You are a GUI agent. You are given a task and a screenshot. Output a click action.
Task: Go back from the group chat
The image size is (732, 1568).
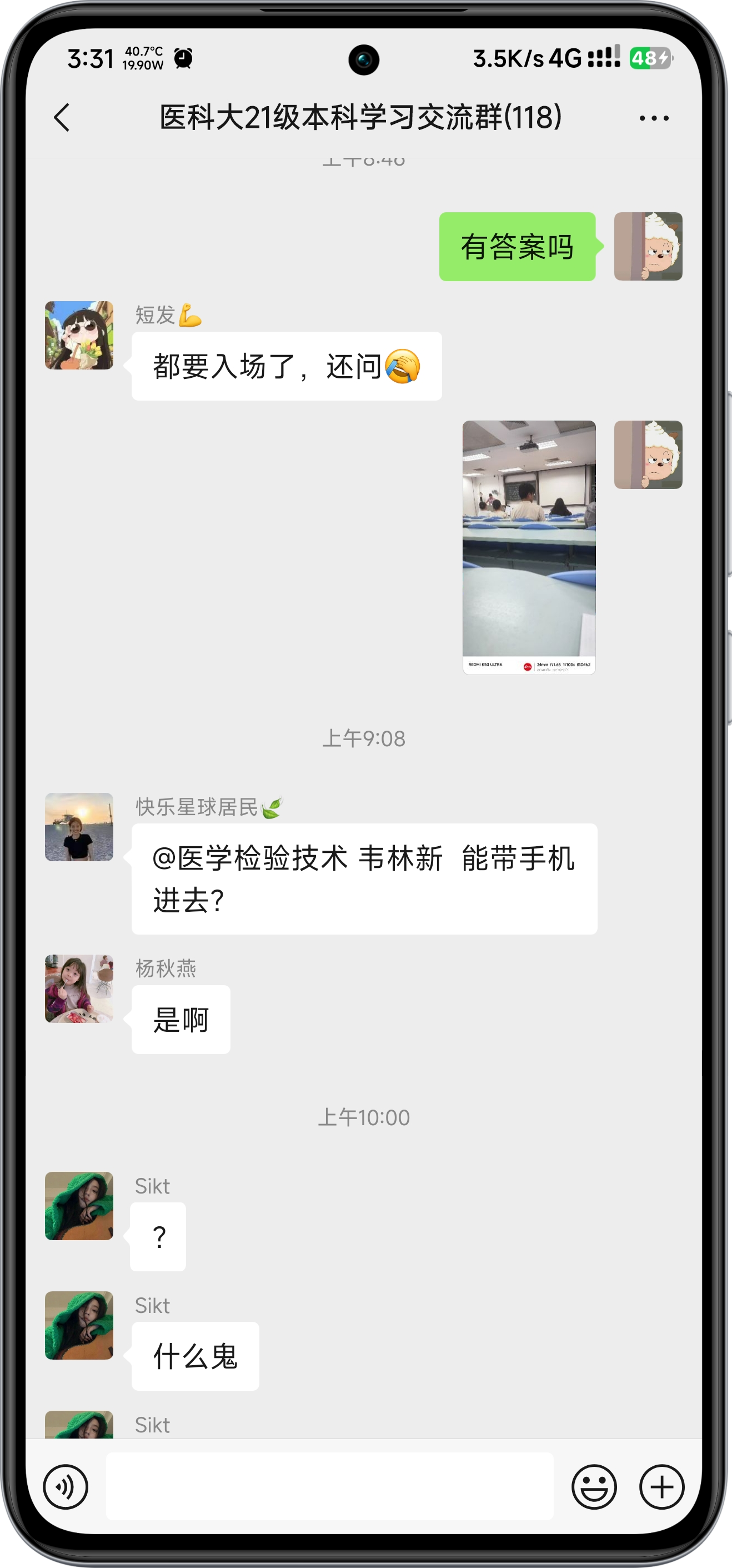click(62, 117)
